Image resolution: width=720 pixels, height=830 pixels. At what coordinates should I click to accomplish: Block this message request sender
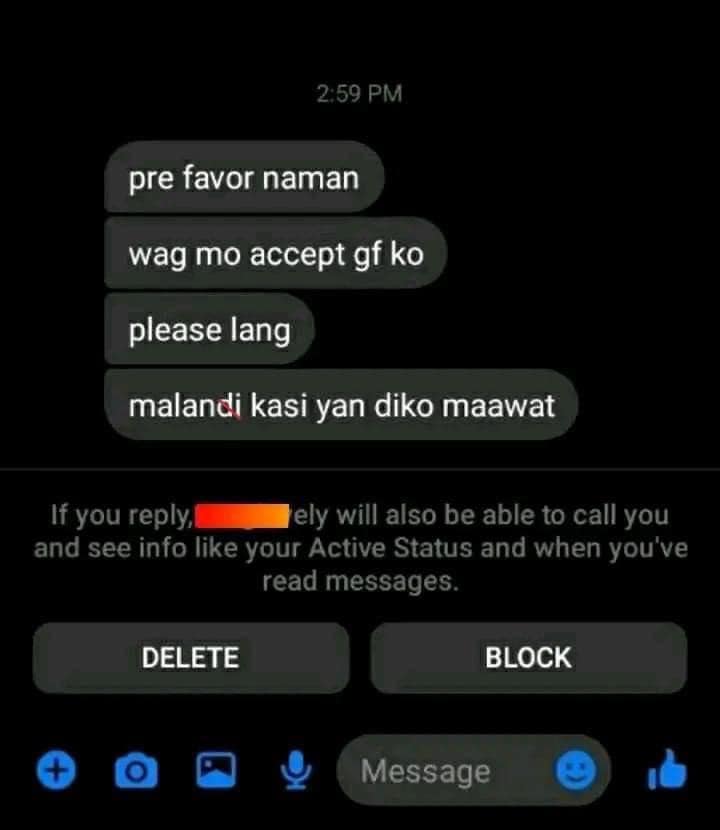click(528, 658)
